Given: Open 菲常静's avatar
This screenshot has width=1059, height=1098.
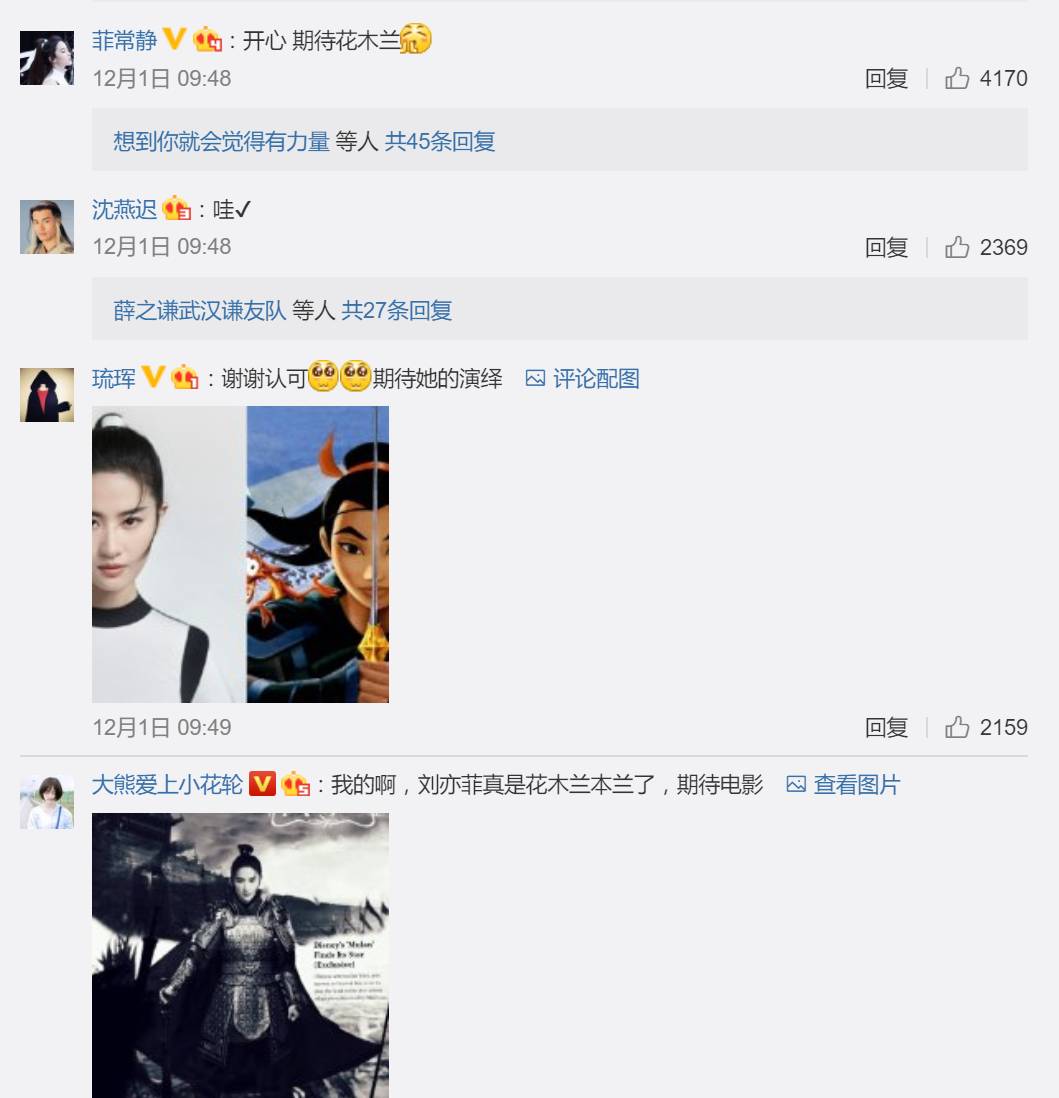Looking at the screenshot, I should 47,57.
